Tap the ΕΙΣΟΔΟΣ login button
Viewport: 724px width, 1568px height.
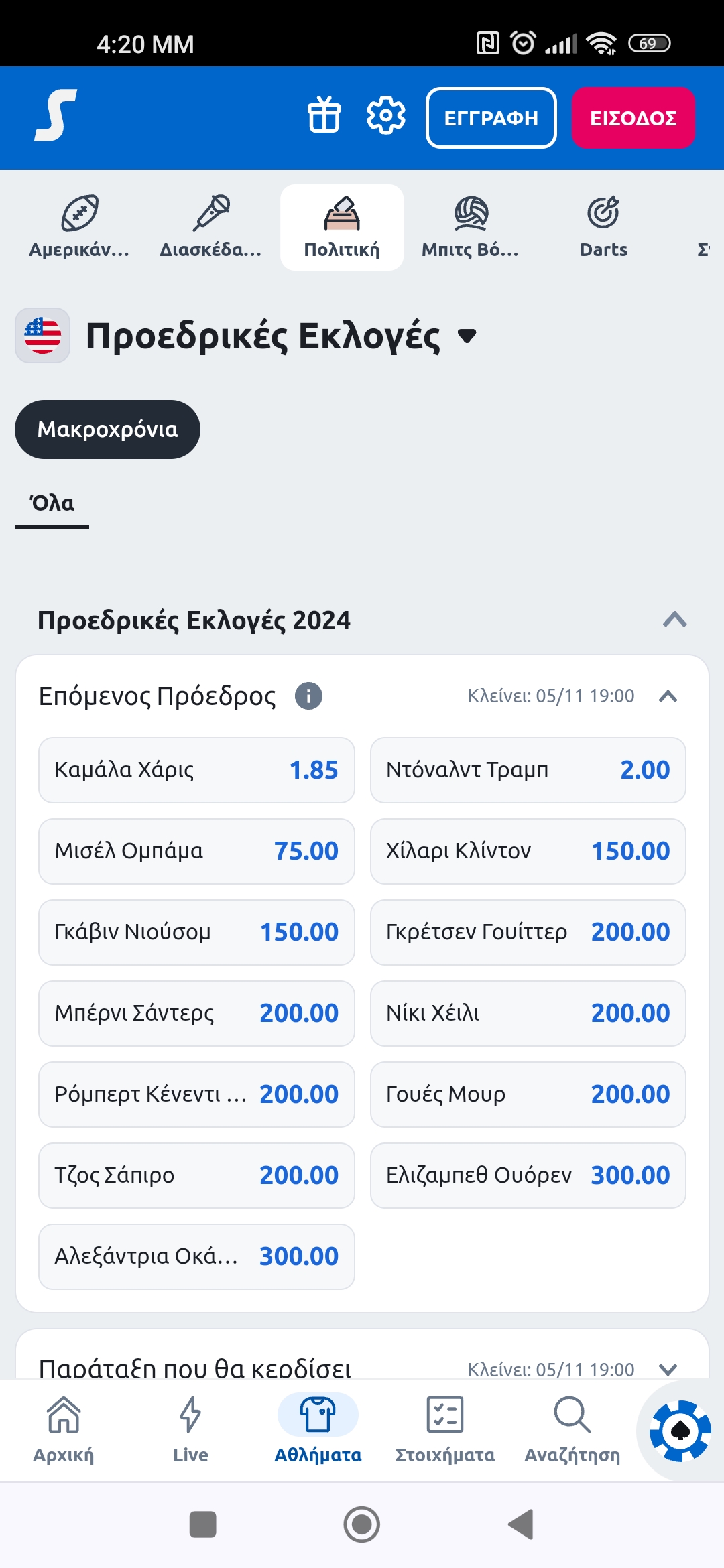tap(633, 118)
